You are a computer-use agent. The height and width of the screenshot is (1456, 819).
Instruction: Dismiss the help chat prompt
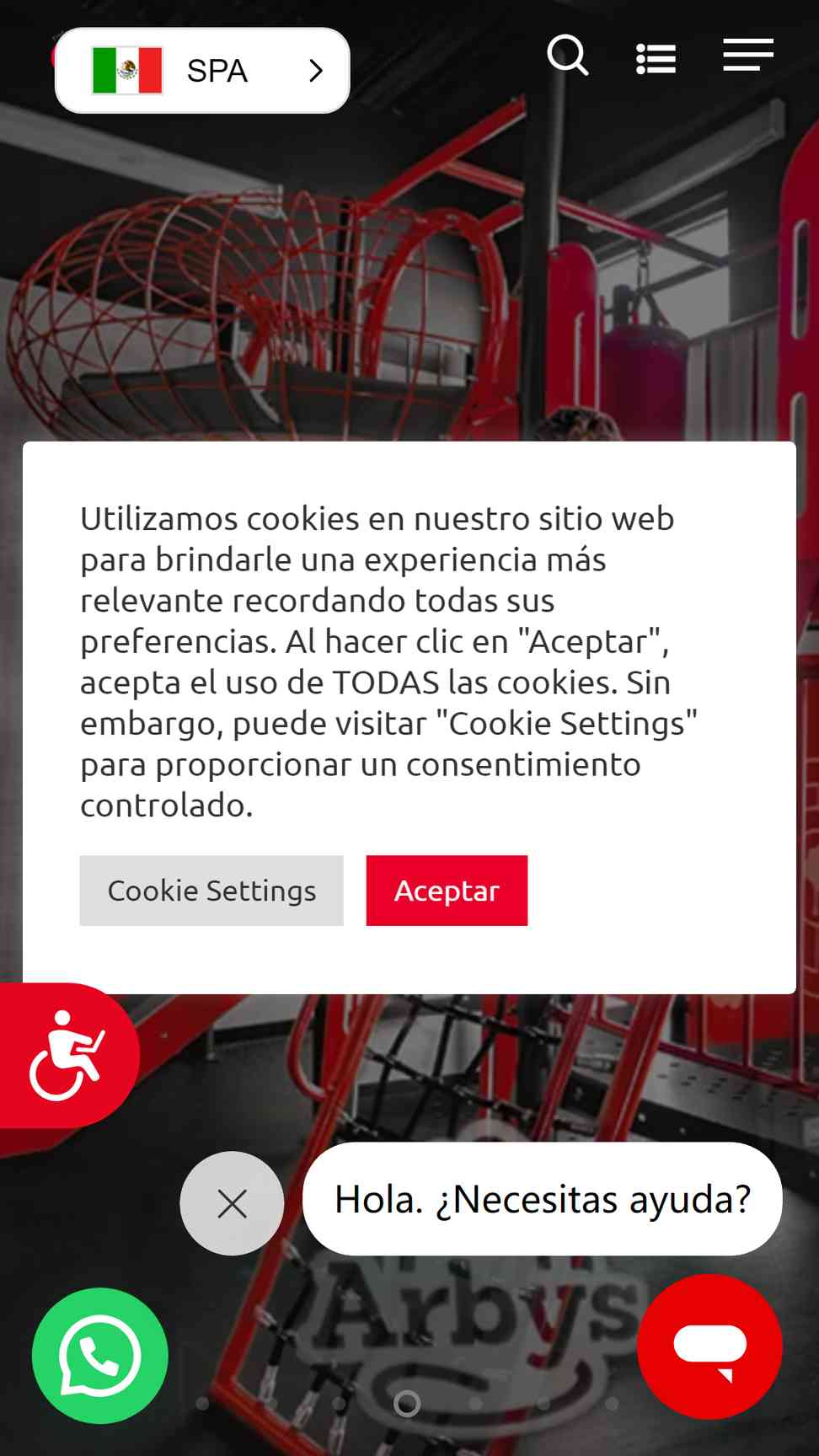pyautogui.click(x=232, y=1203)
